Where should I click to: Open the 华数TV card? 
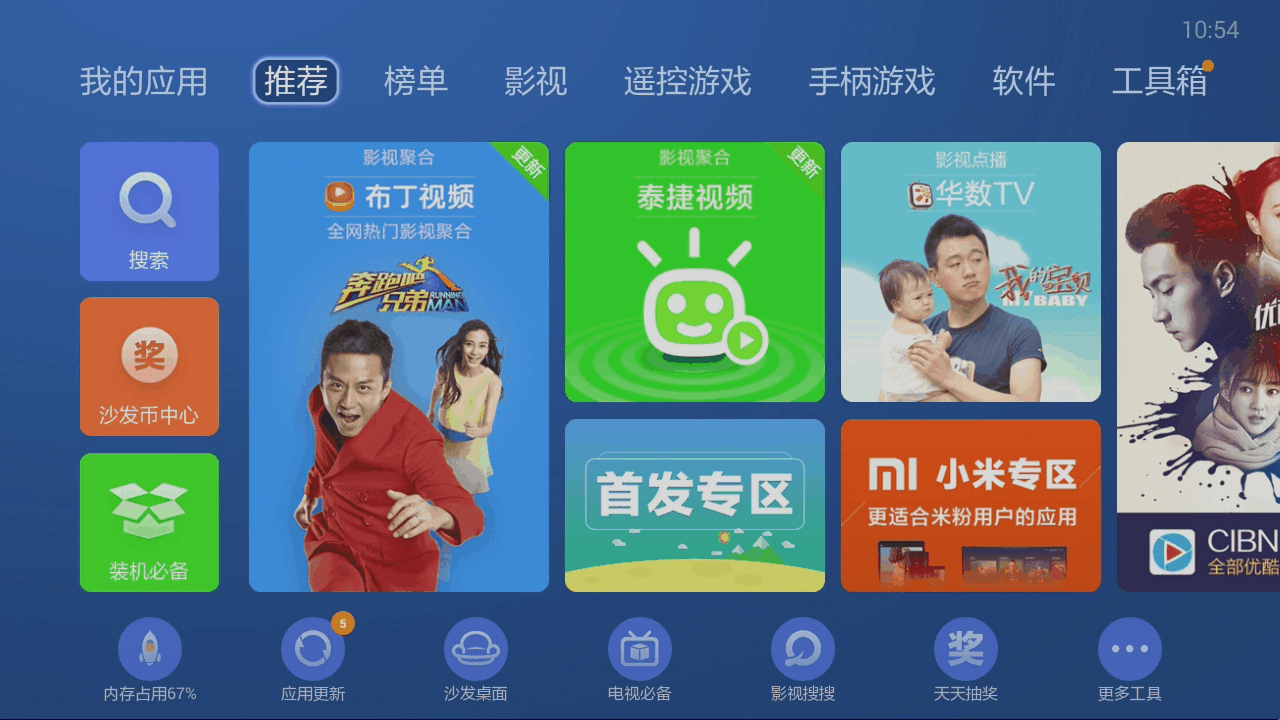pyautogui.click(x=970, y=272)
